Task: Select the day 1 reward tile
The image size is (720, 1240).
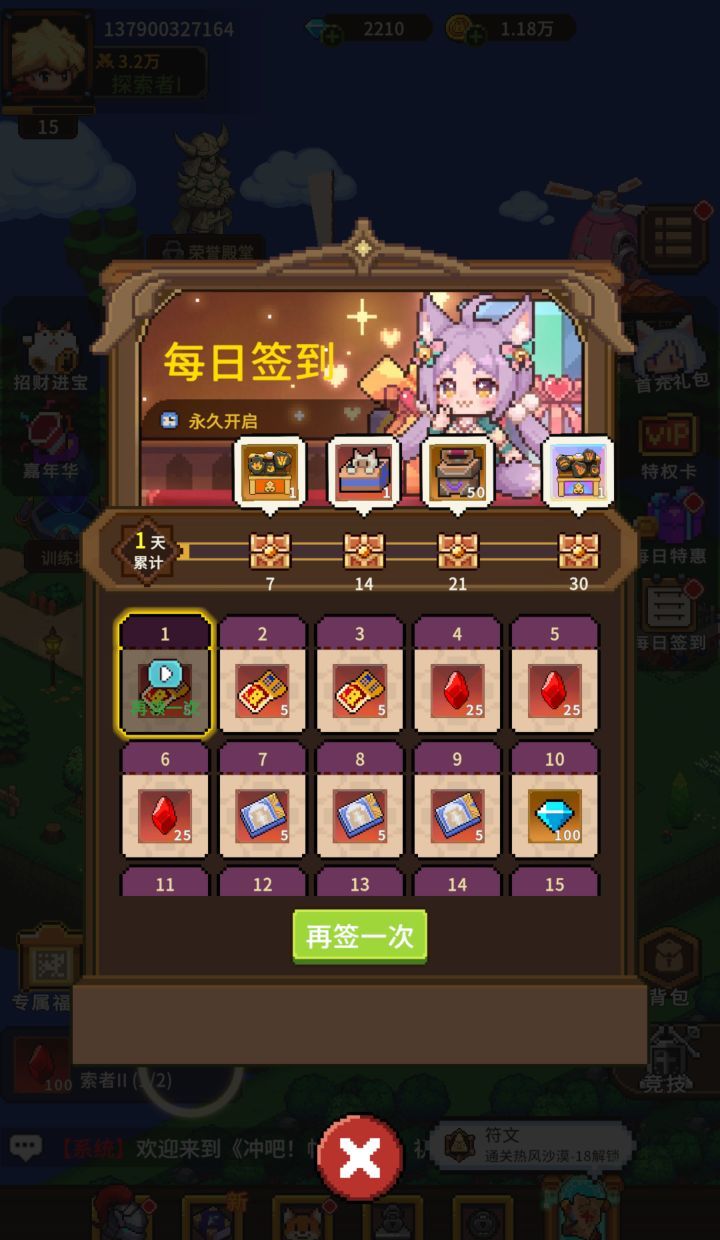Action: [x=165, y=677]
